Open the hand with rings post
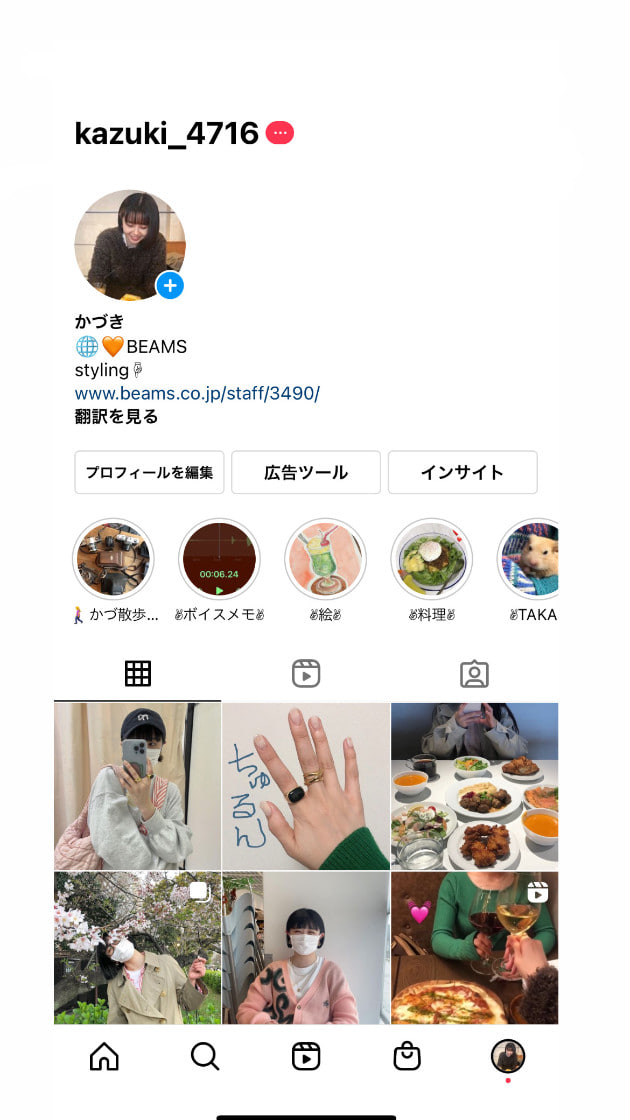The height and width of the screenshot is (1120, 630). pos(306,786)
